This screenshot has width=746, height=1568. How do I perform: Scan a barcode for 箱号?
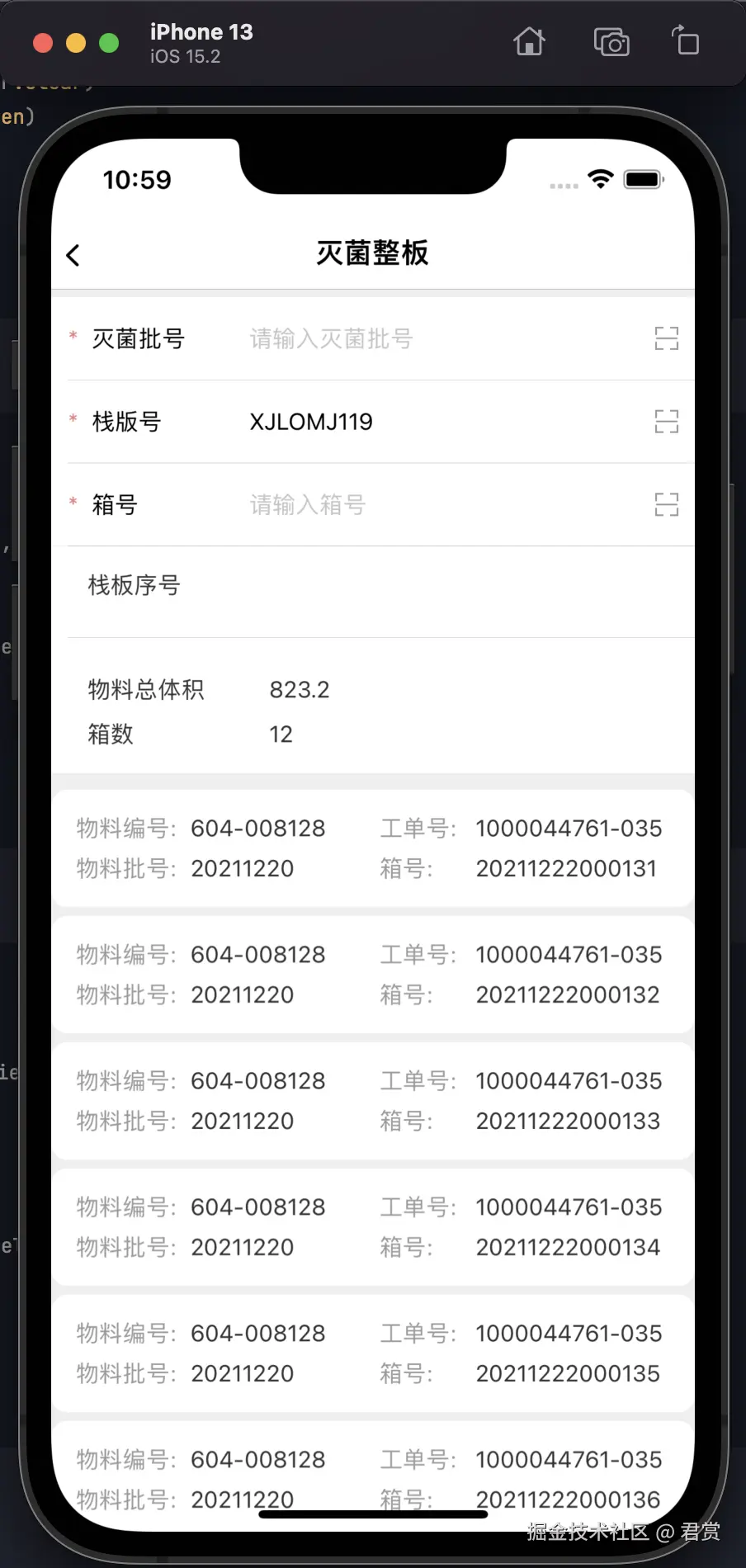coord(666,504)
